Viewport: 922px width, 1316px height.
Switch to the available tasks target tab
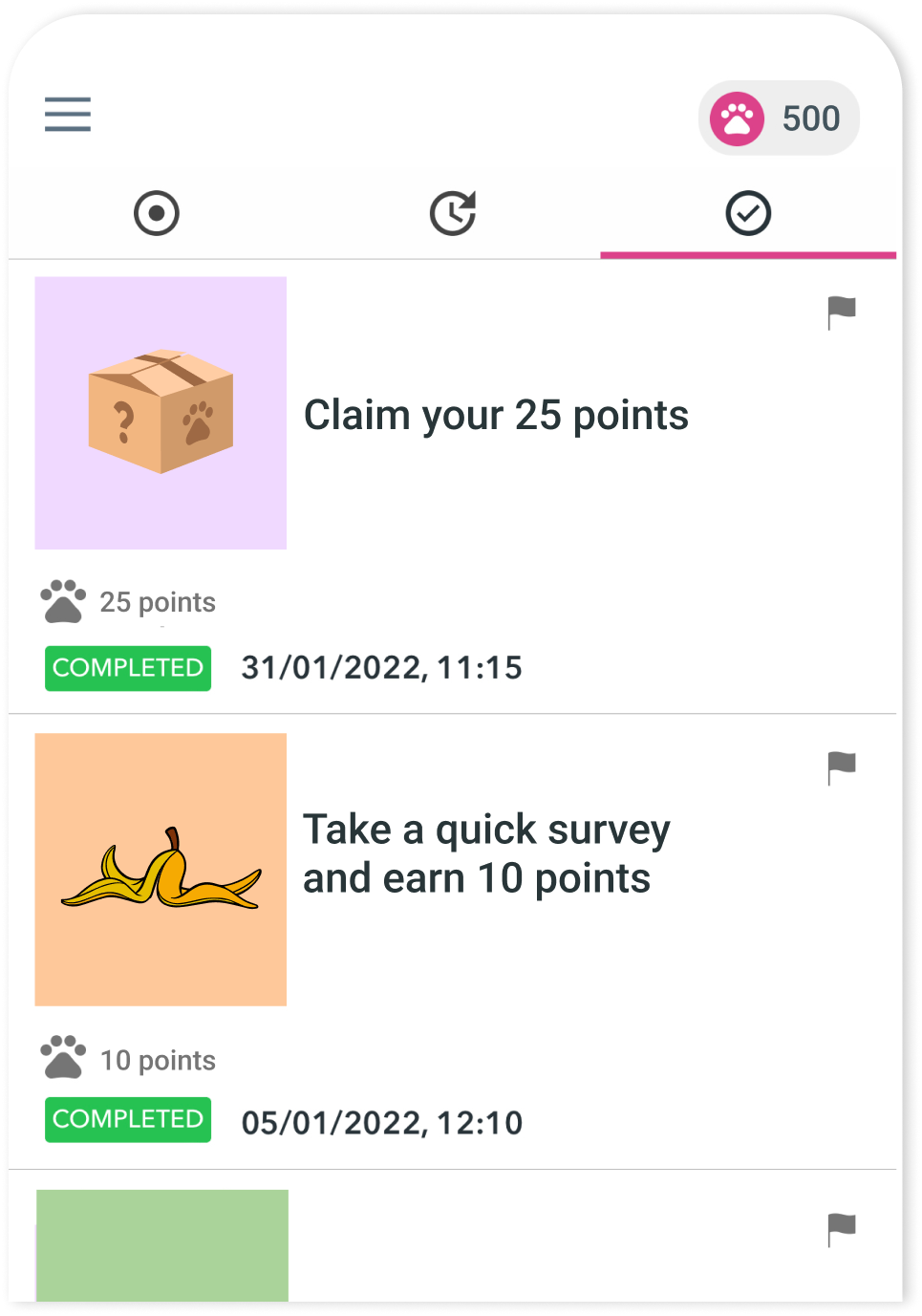[157, 213]
